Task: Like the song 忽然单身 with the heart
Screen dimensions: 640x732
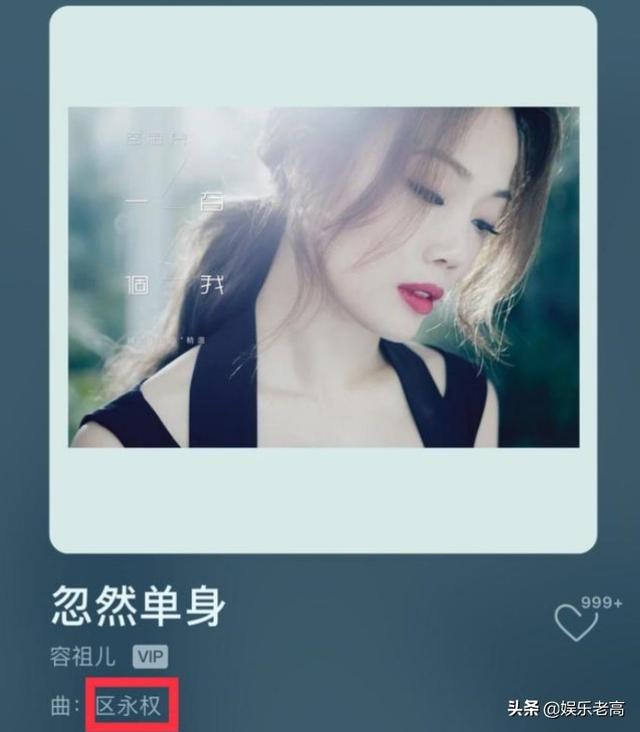Action: (576, 623)
